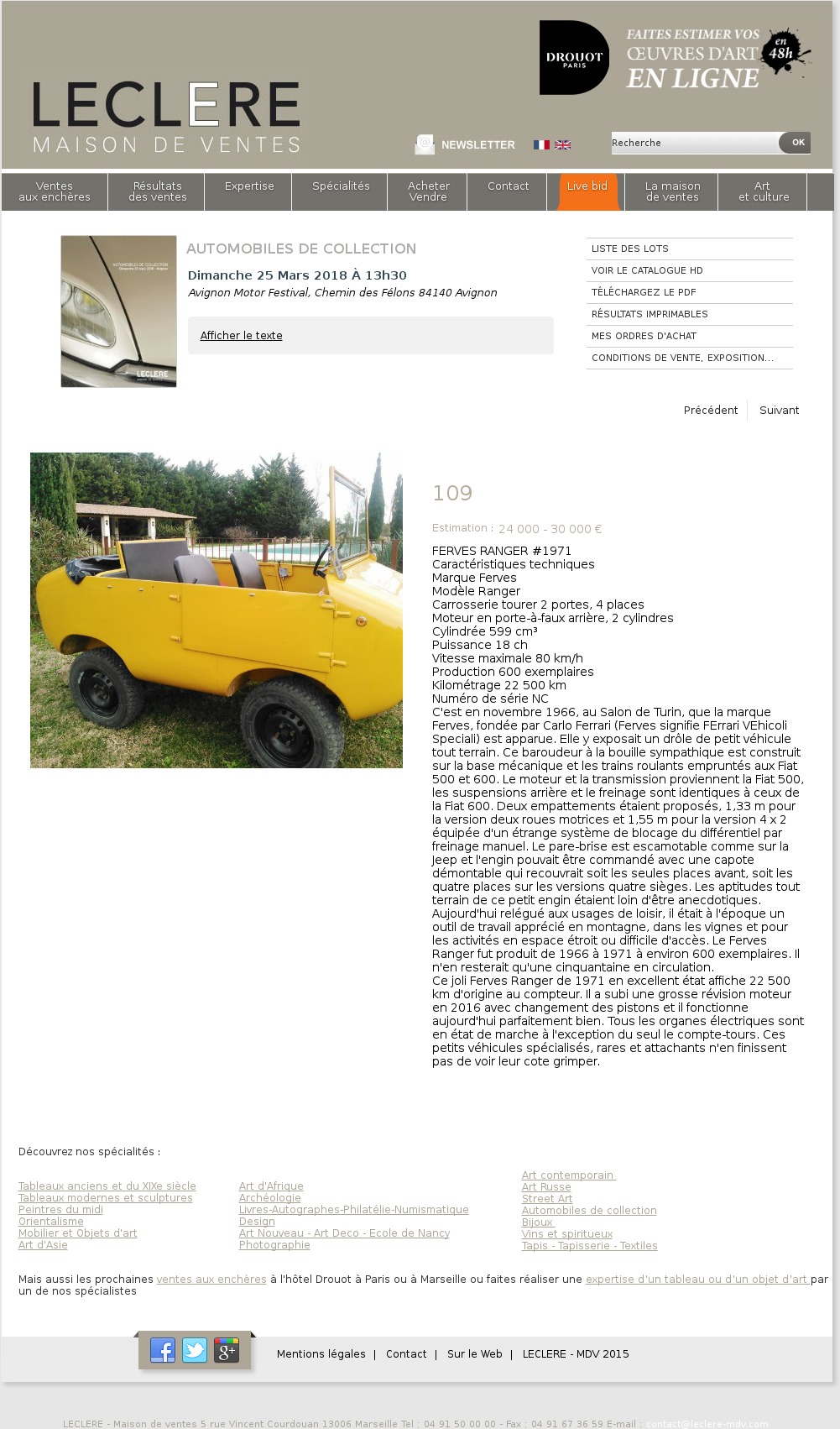
Task: Open Liste des lots
Action: pyautogui.click(x=630, y=249)
